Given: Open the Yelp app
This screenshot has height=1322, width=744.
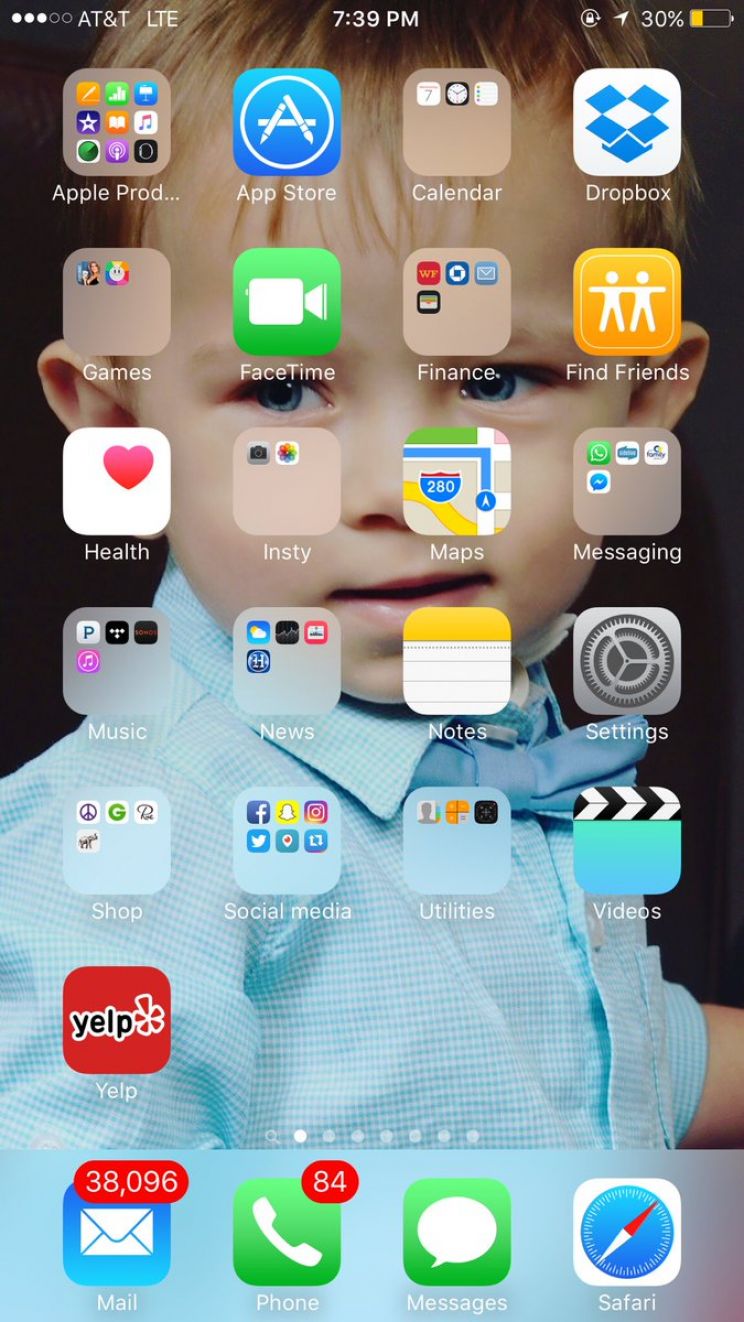Looking at the screenshot, I should coord(117,1020).
